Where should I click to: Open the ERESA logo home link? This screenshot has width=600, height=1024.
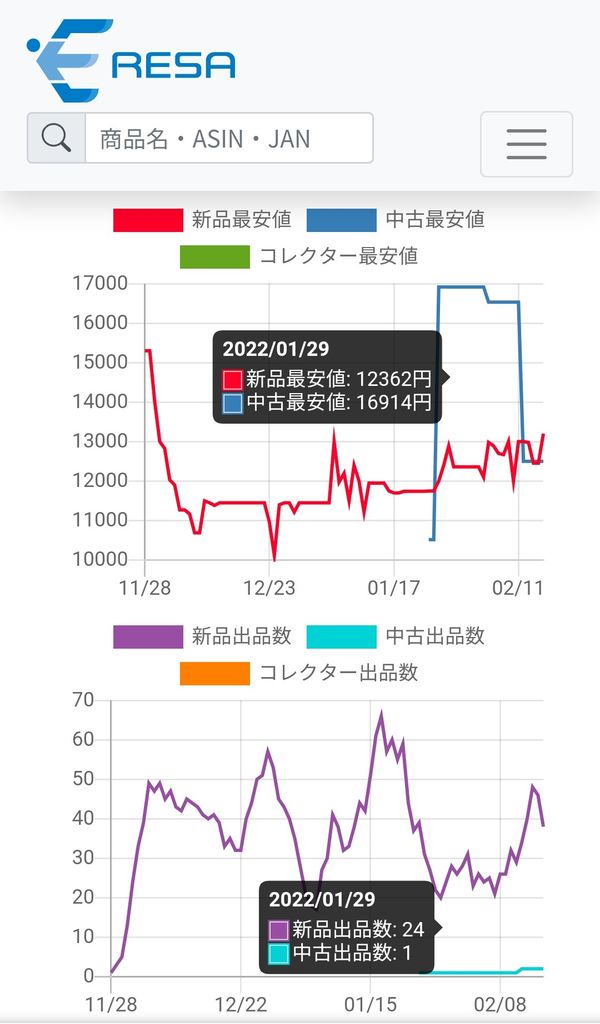[131, 61]
